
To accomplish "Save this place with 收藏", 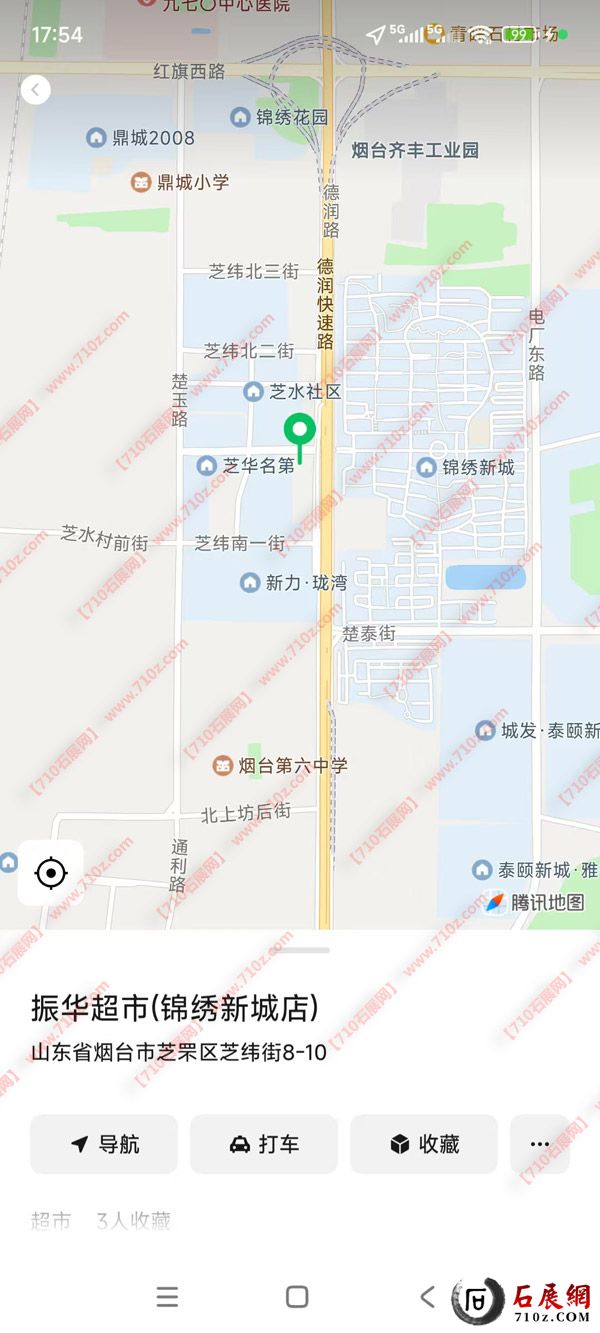I will tap(424, 1144).
